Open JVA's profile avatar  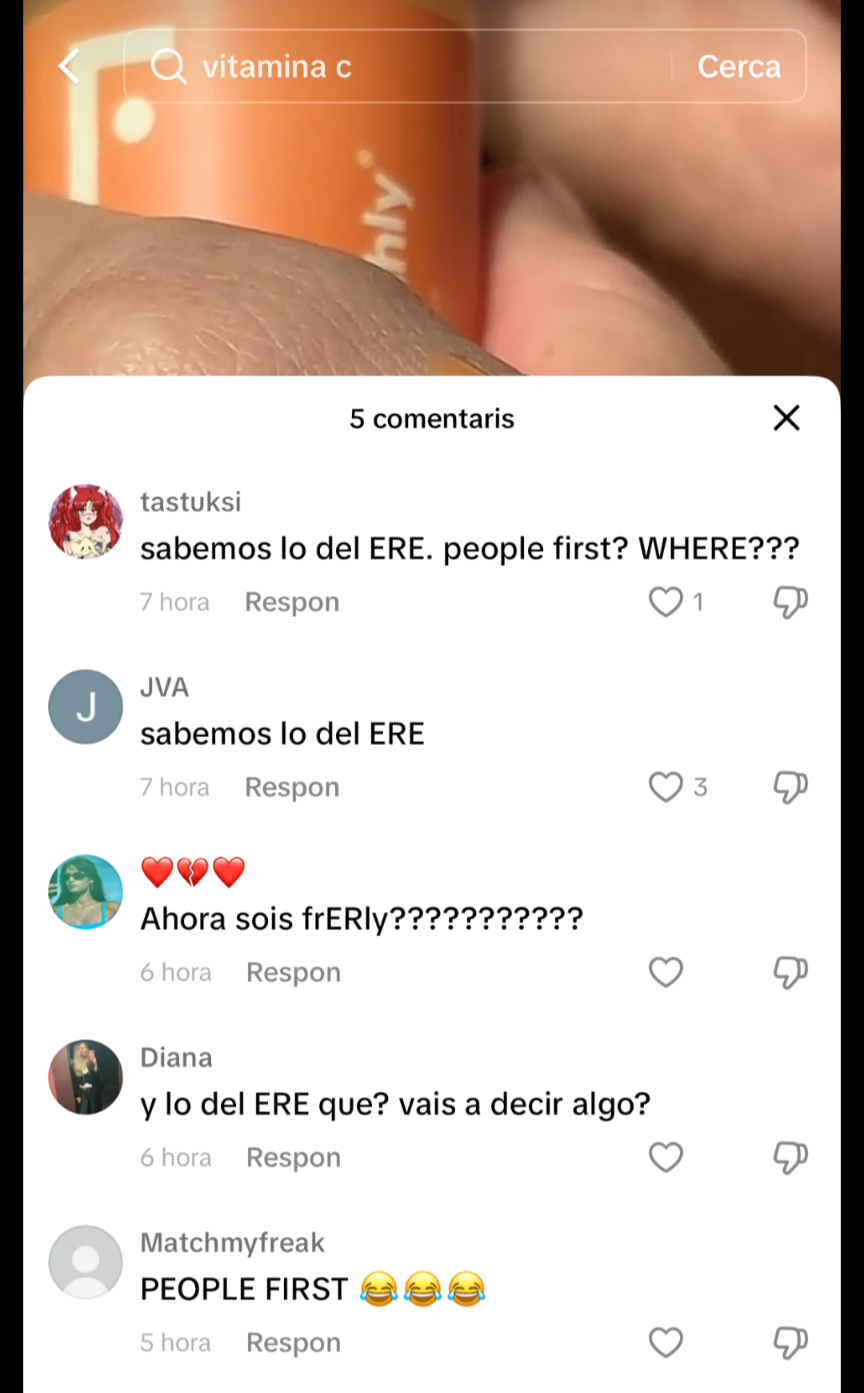(x=86, y=707)
